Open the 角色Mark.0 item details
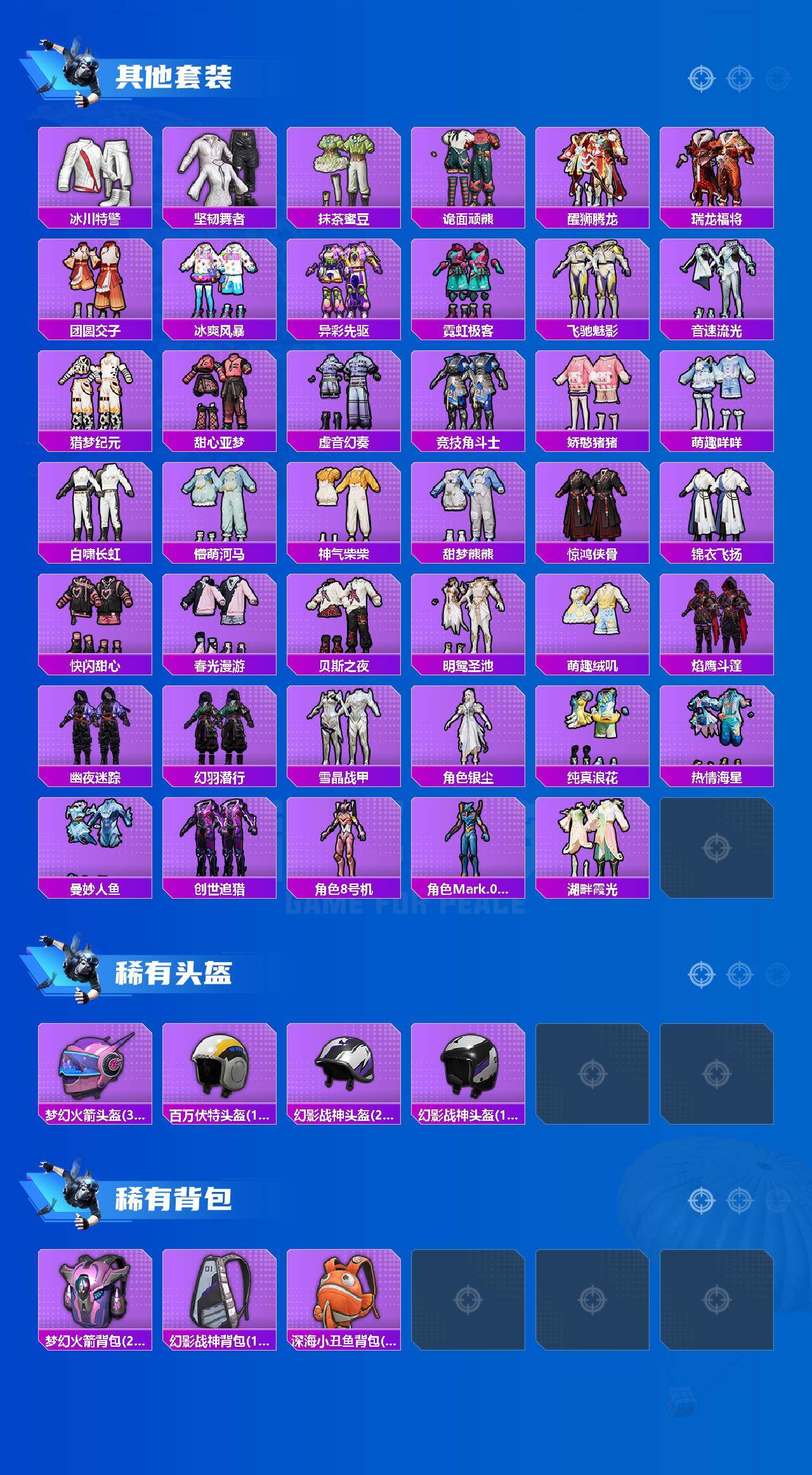 pyautogui.click(x=469, y=838)
